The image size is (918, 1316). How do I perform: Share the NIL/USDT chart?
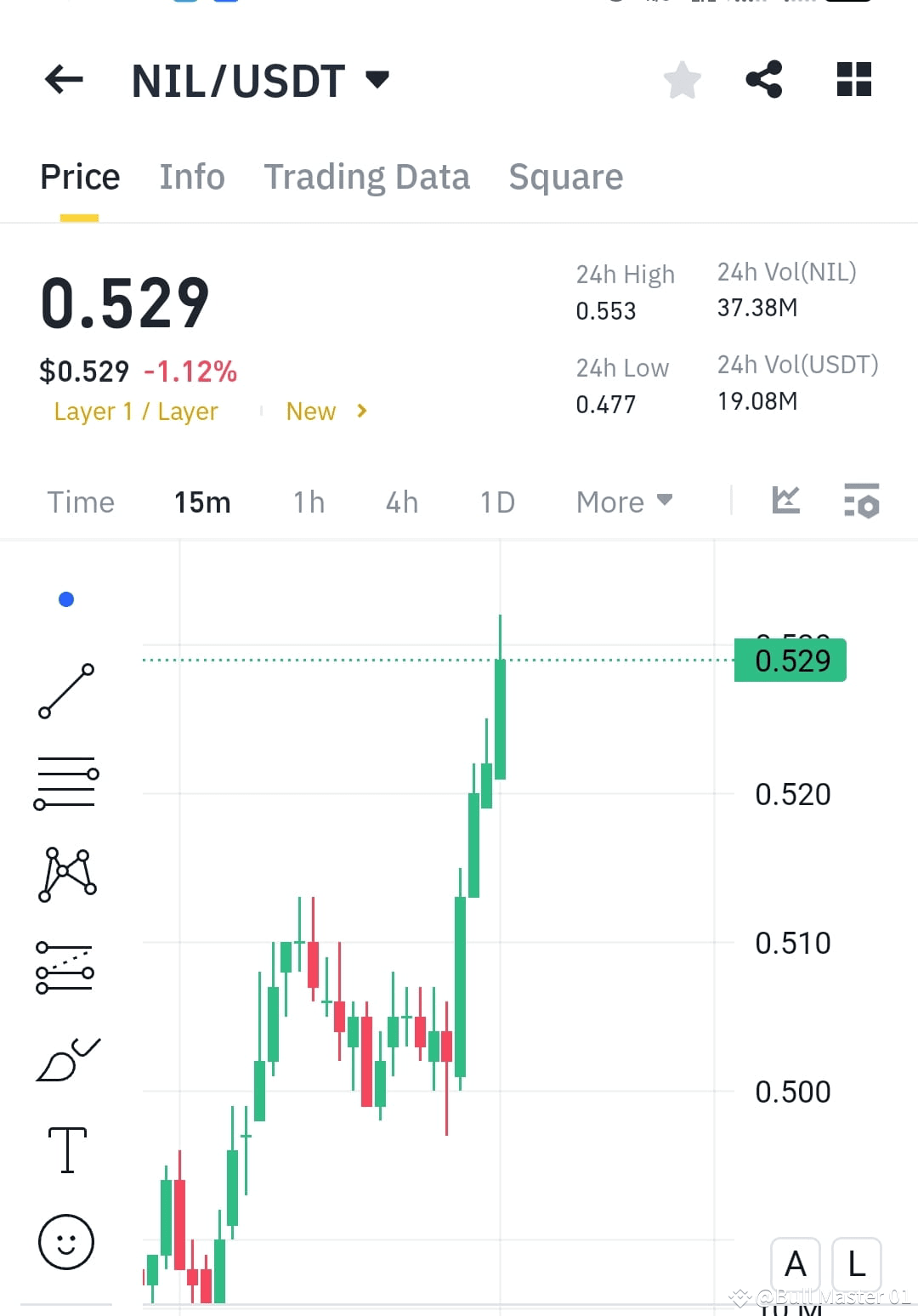pyautogui.click(x=763, y=79)
